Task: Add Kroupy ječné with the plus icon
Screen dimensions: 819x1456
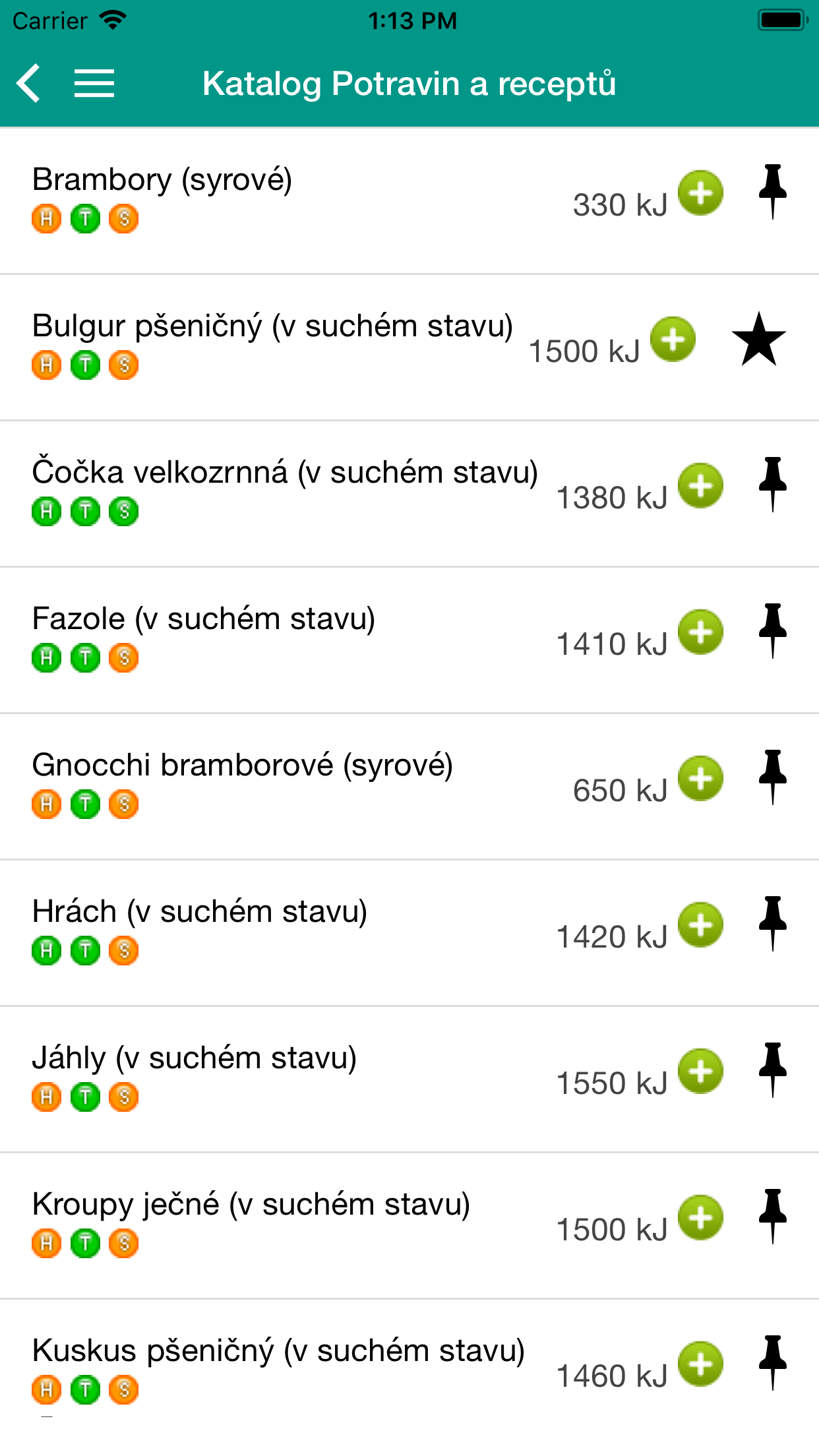Action: (x=700, y=1218)
